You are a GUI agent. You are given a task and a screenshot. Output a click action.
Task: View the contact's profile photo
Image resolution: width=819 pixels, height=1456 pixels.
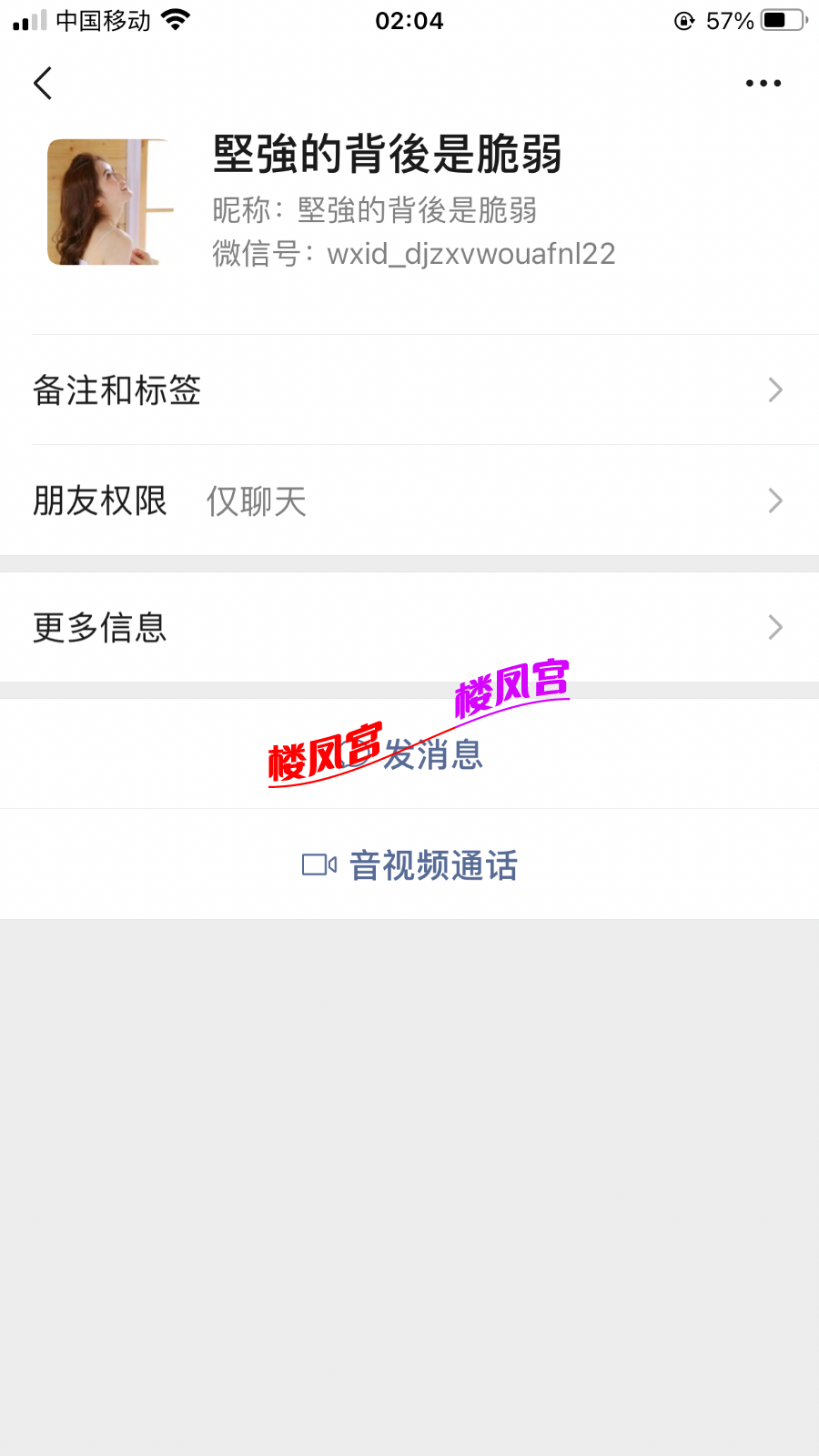pyautogui.click(x=110, y=202)
